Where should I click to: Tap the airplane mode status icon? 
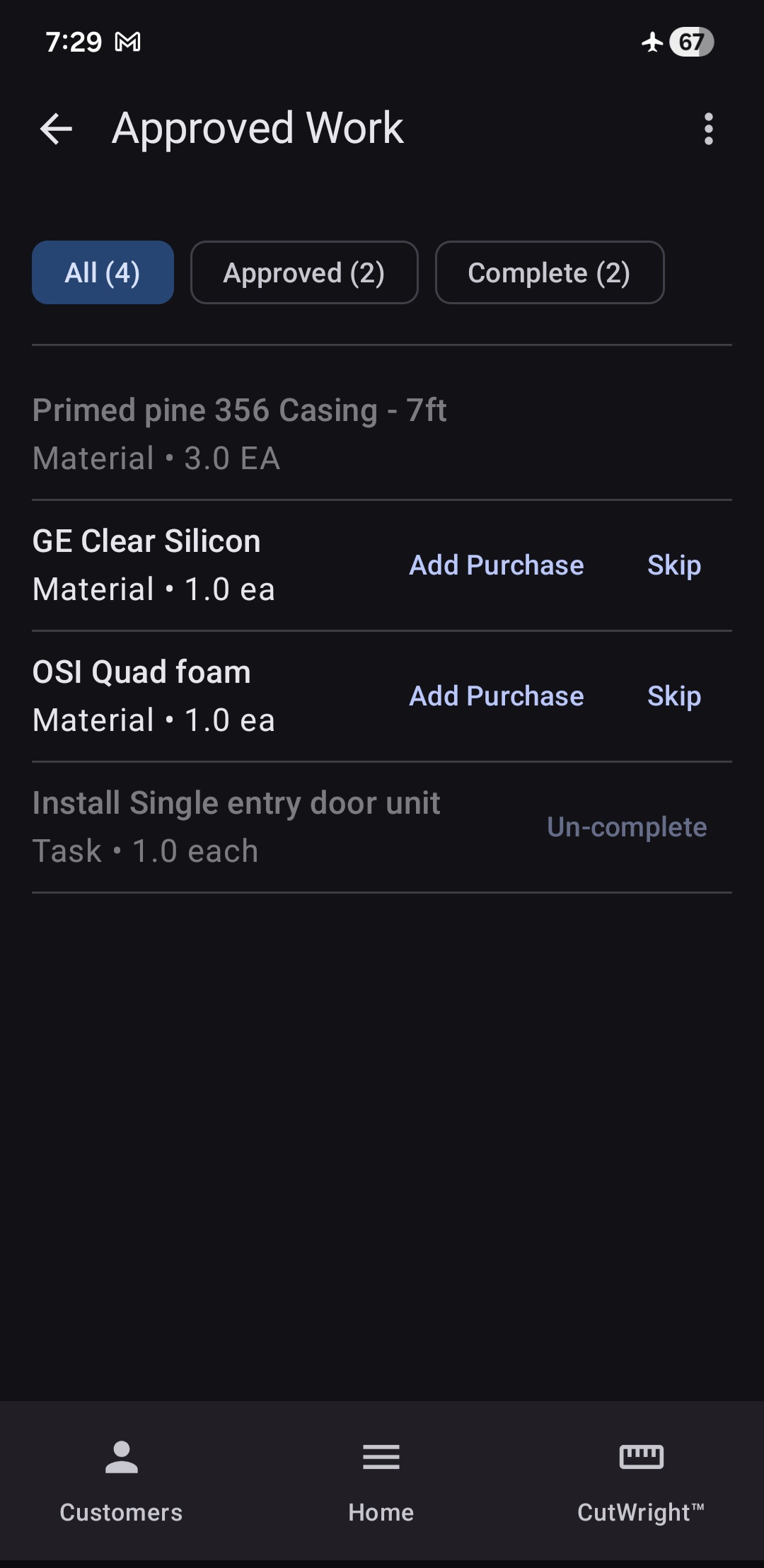652,42
